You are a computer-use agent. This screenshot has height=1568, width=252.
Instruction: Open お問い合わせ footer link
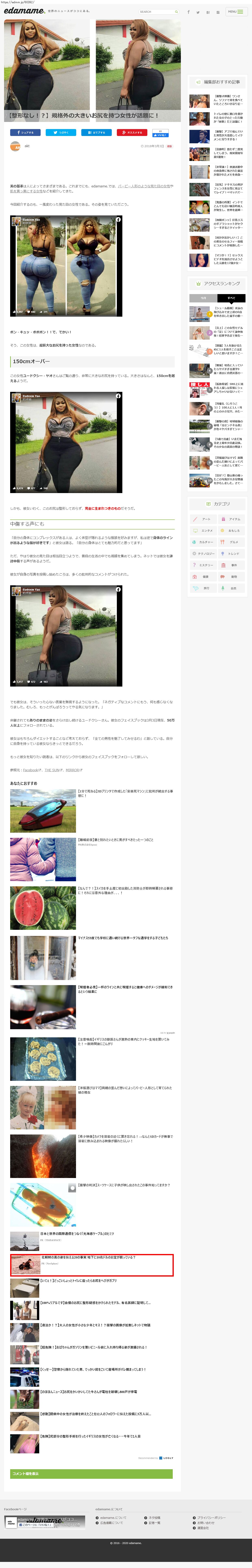[206, 1523]
